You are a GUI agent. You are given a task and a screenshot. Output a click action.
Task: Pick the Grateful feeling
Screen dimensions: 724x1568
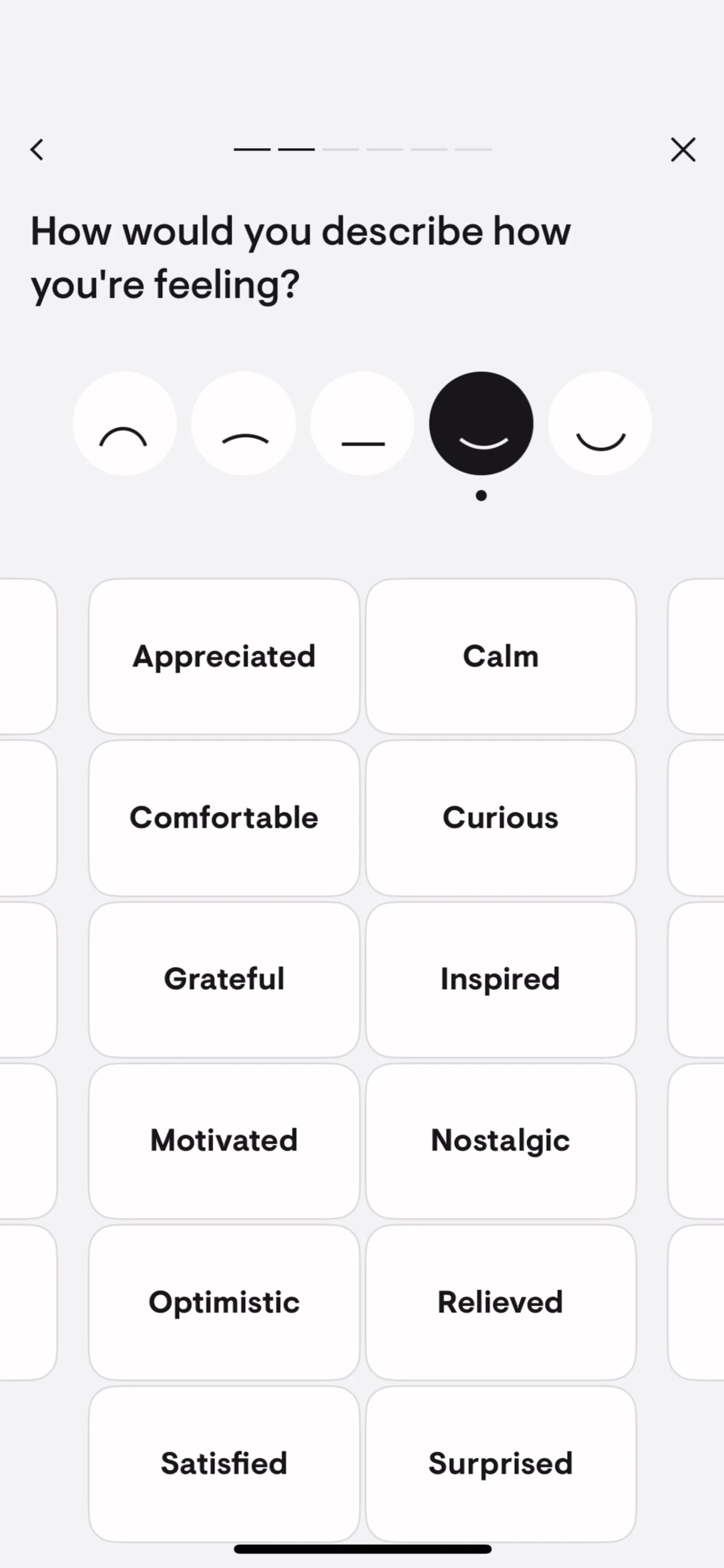tap(224, 979)
